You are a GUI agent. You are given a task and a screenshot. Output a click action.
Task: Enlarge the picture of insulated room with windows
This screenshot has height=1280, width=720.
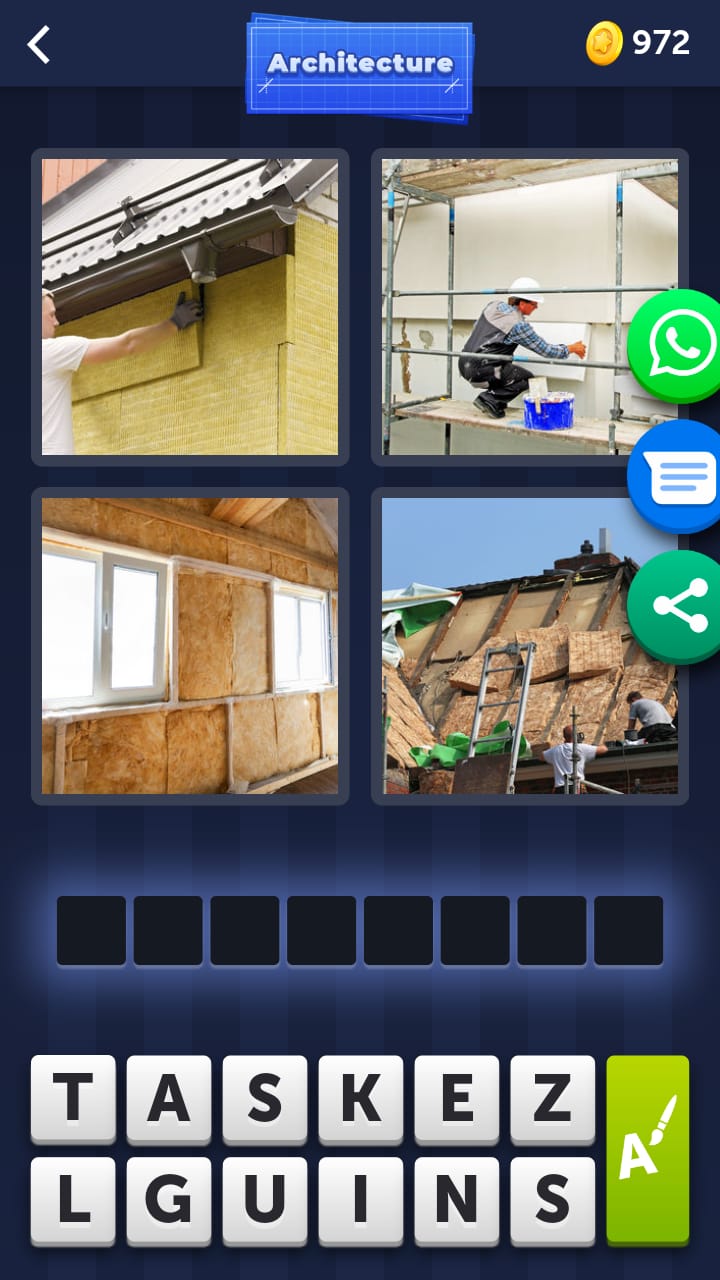[190, 645]
